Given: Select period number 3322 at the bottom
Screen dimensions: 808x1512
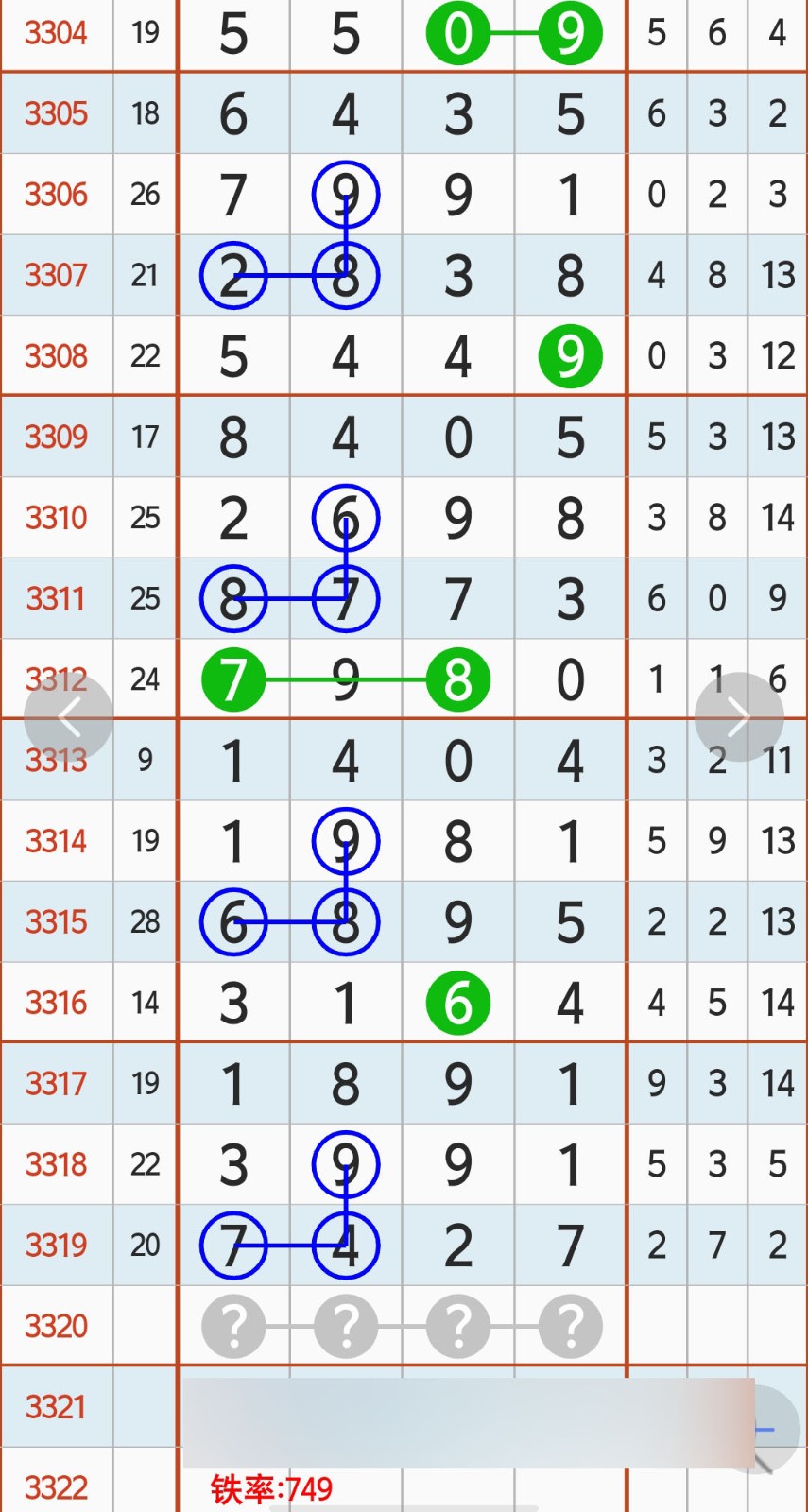Looking at the screenshot, I should pyautogui.click(x=56, y=1488).
